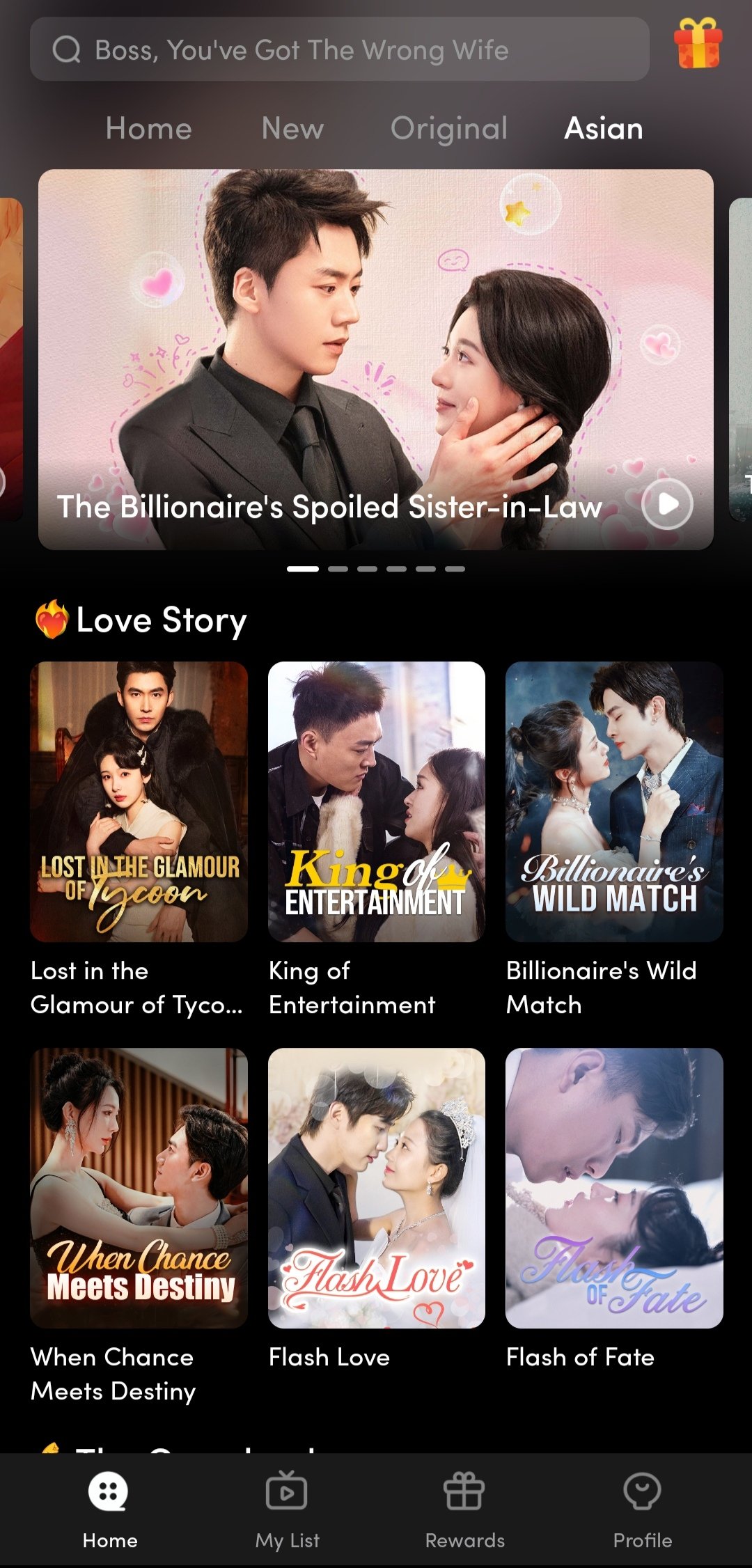Open Flash Love series

[x=376, y=1188]
